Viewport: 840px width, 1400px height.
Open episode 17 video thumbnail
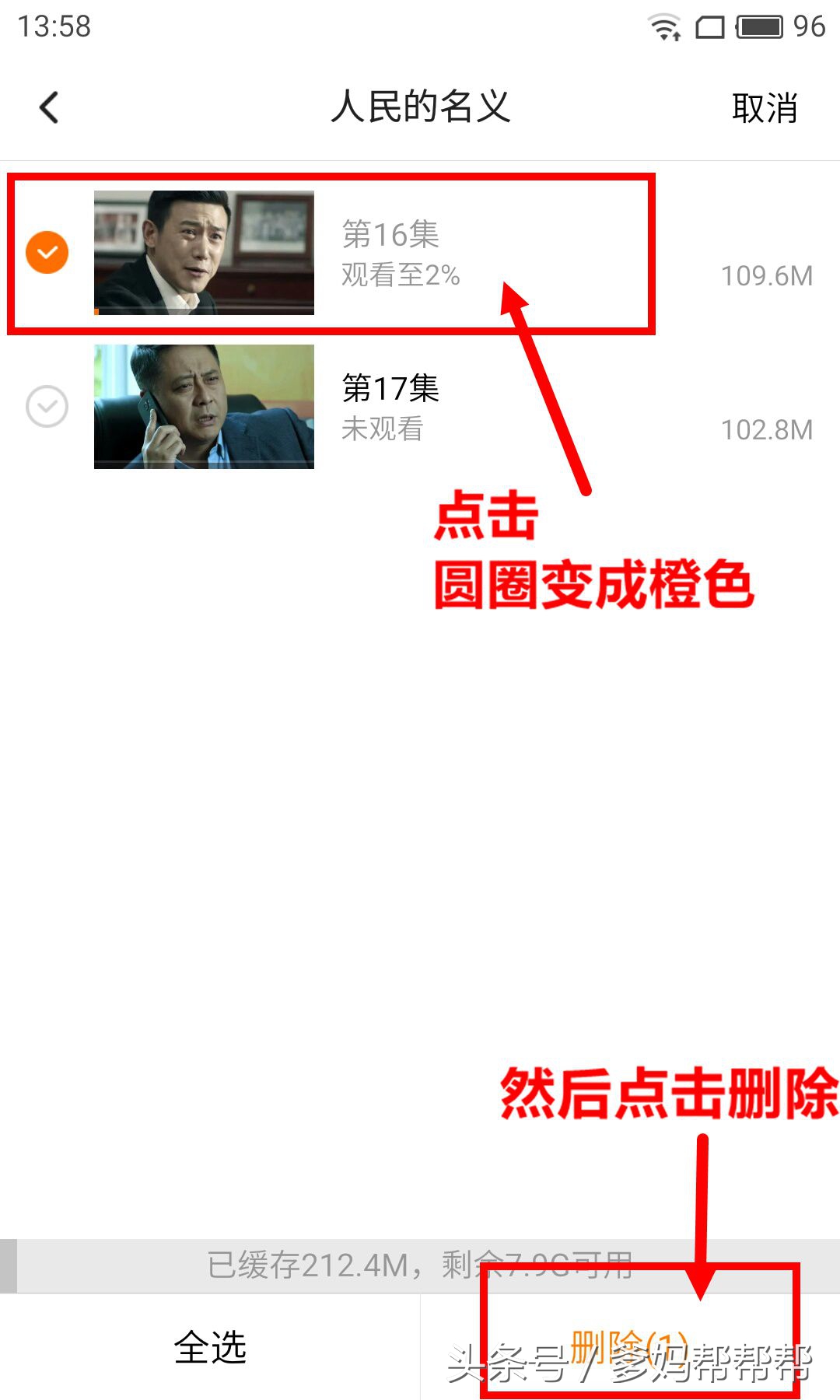click(x=202, y=404)
